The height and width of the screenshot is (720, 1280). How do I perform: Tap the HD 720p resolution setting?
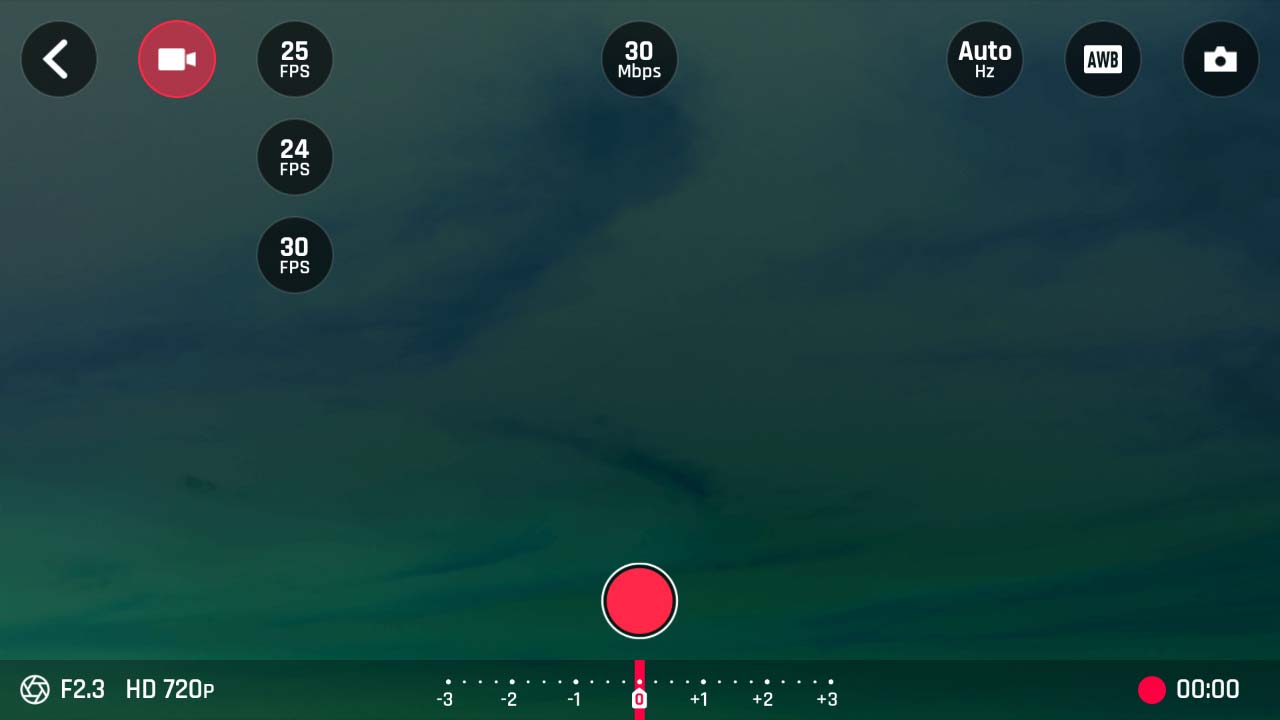[x=170, y=689]
